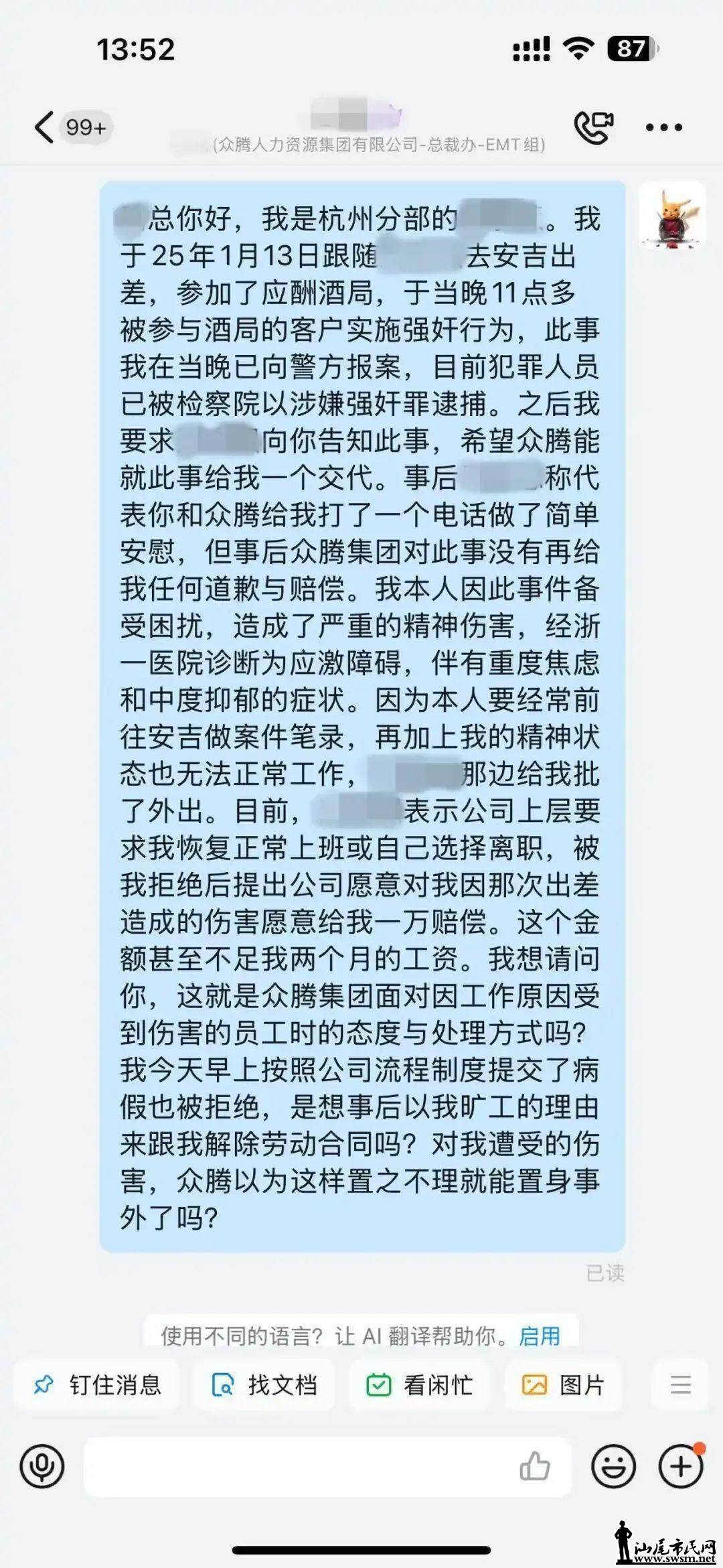Open the emoji picker

pyautogui.click(x=613, y=1466)
